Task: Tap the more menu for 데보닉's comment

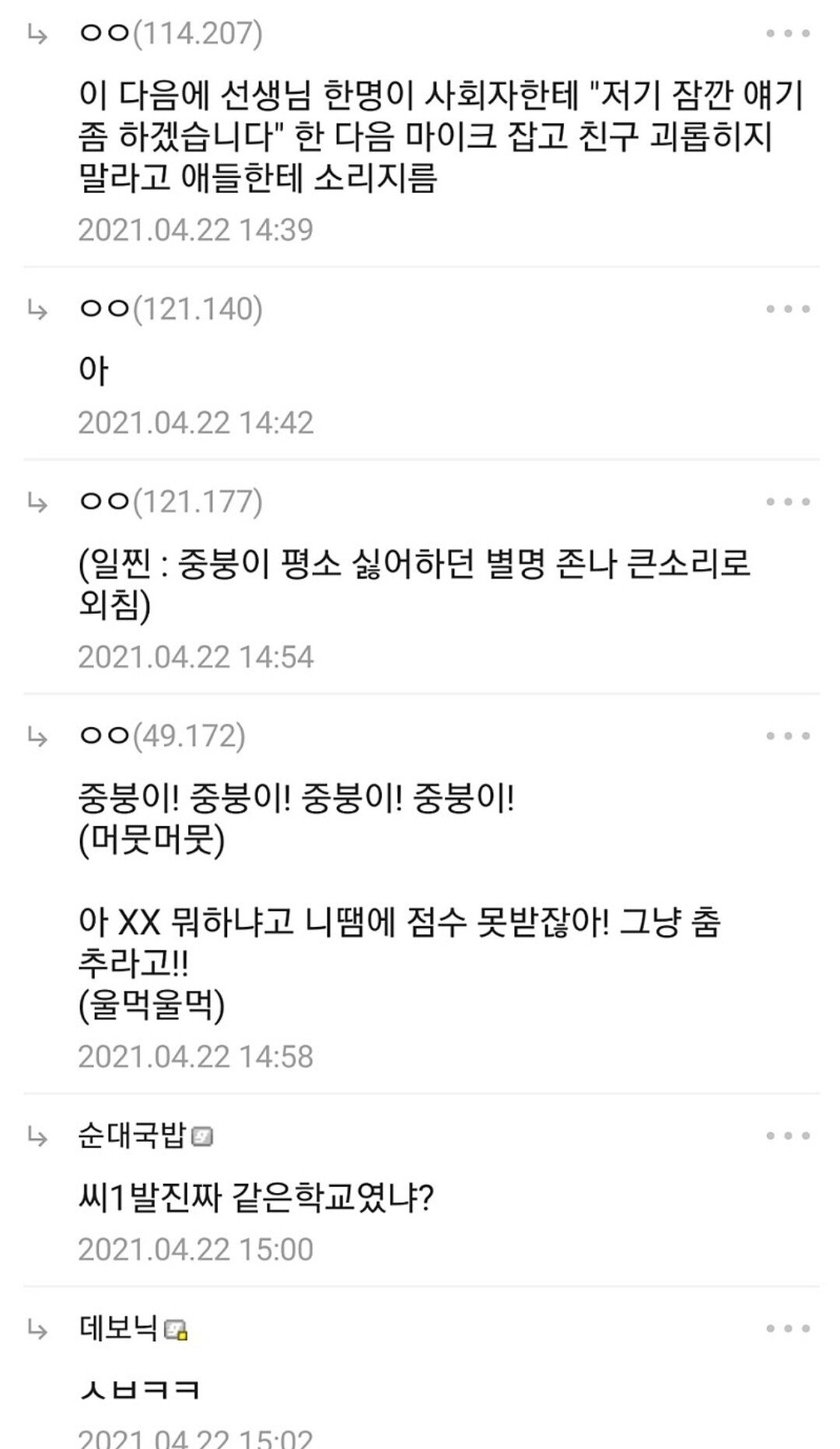Action: point(788,1328)
